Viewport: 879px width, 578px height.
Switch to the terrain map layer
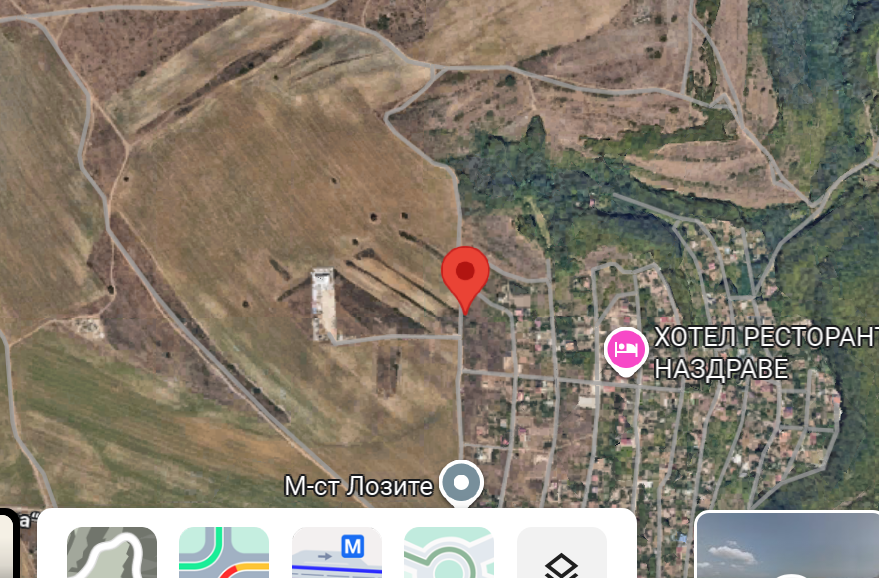112,553
